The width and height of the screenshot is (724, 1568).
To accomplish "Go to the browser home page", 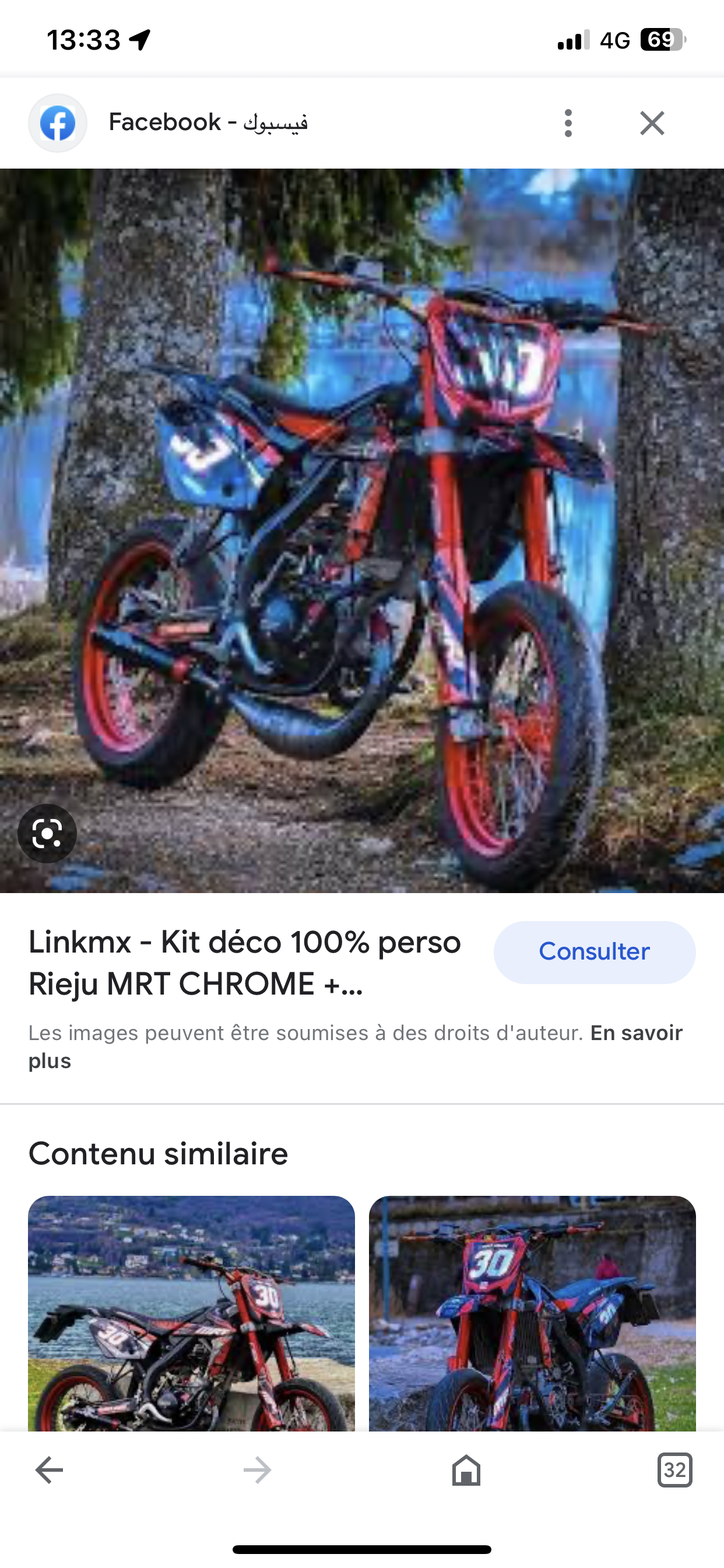I will point(466,1470).
